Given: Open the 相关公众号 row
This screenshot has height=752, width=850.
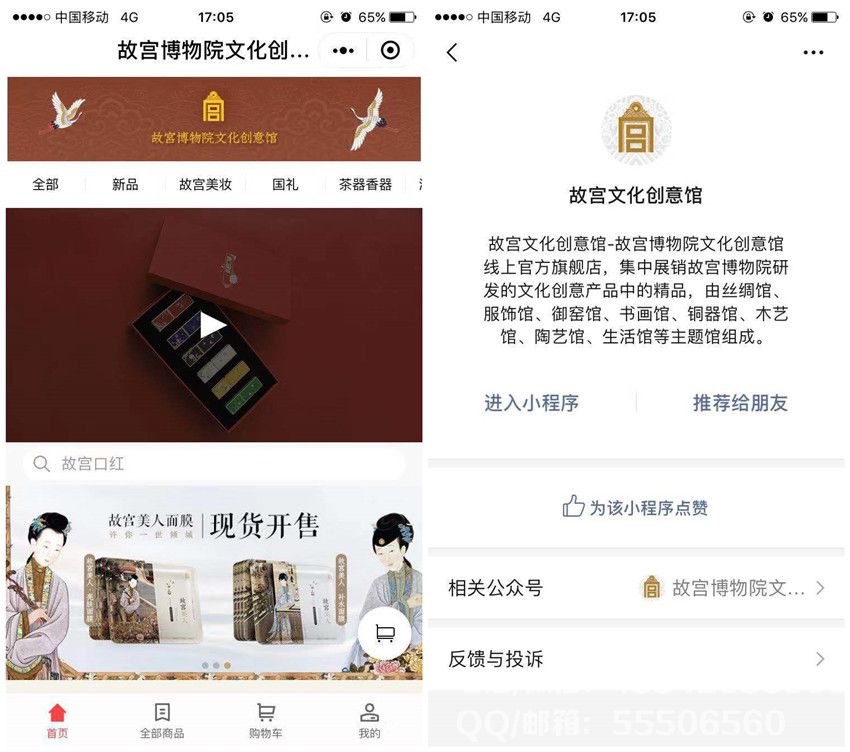Looking at the screenshot, I should click(636, 588).
